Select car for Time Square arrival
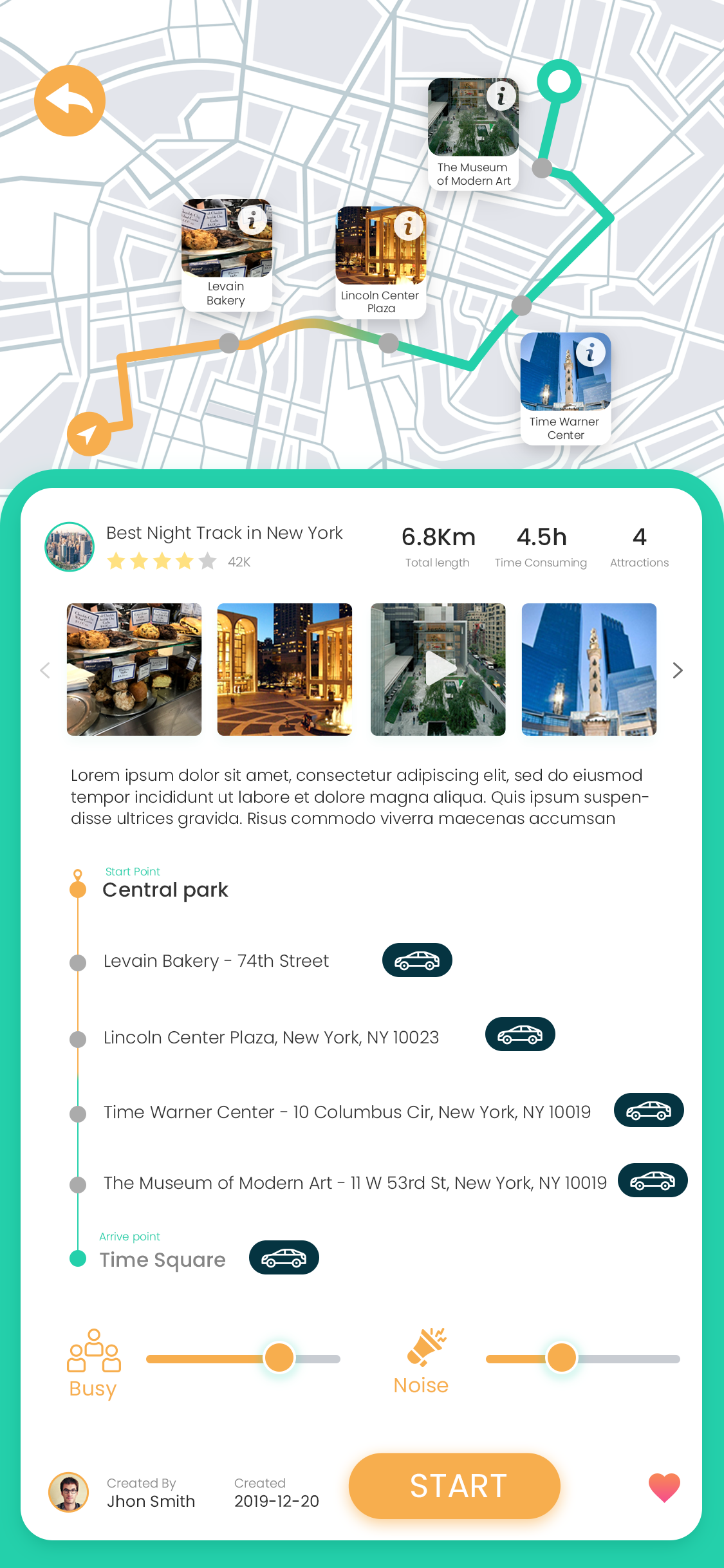The image size is (724, 1568). coord(284,1258)
